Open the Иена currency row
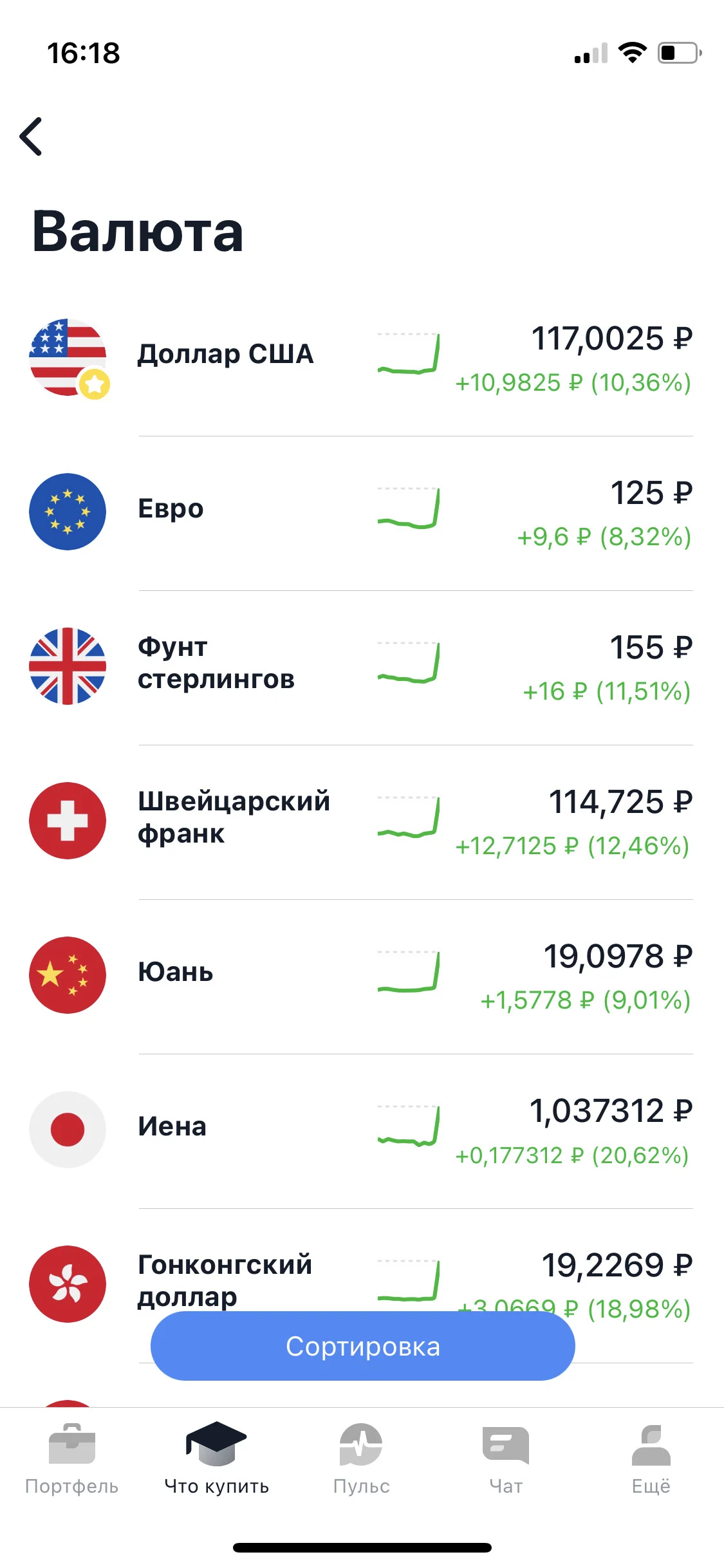This screenshot has height=1568, width=724. [x=362, y=1131]
